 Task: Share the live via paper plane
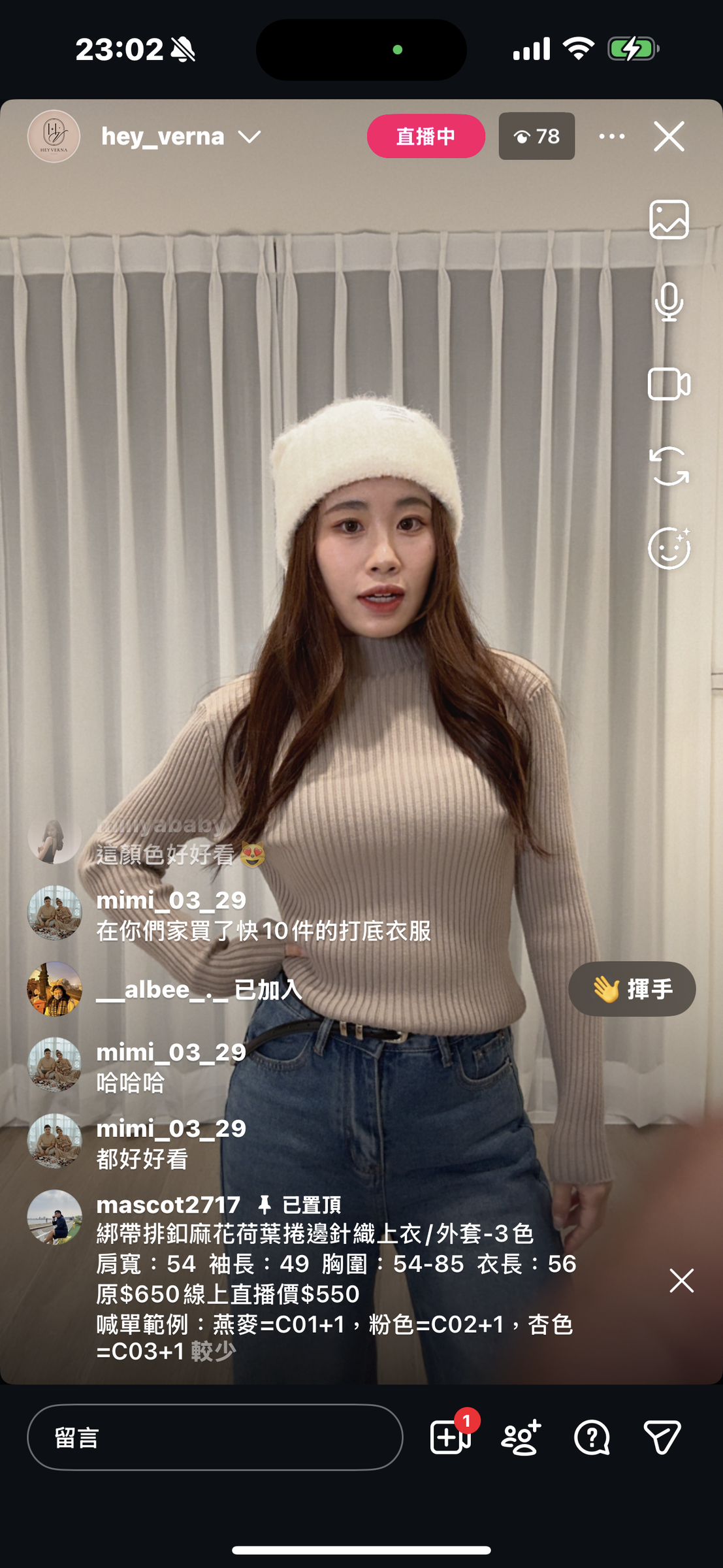662,1437
